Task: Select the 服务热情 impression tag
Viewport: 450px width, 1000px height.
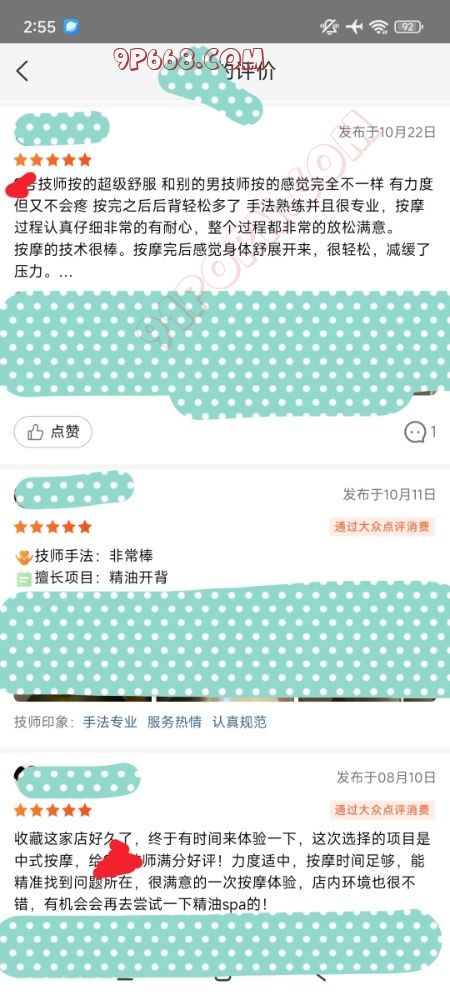Action: coord(175,722)
